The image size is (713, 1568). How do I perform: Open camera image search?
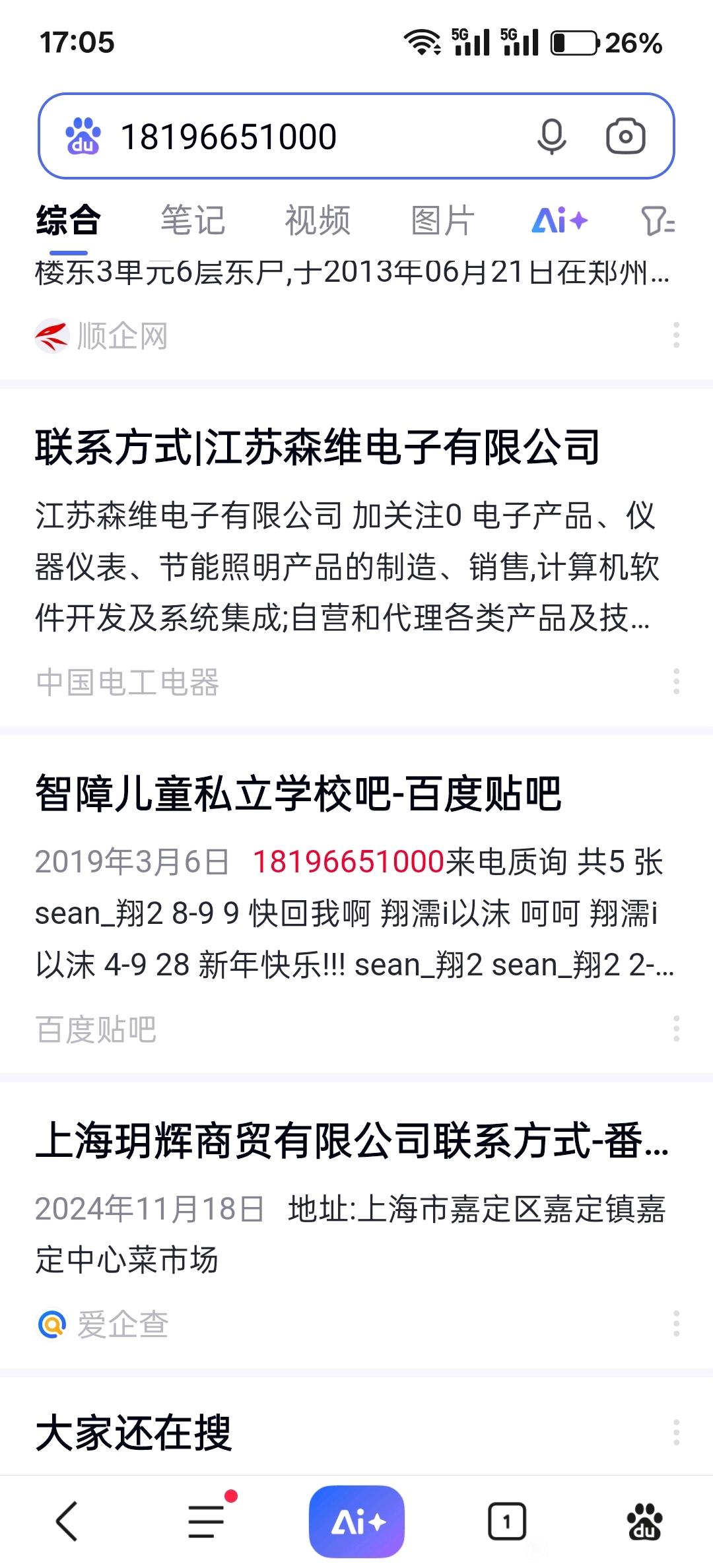pyautogui.click(x=625, y=137)
